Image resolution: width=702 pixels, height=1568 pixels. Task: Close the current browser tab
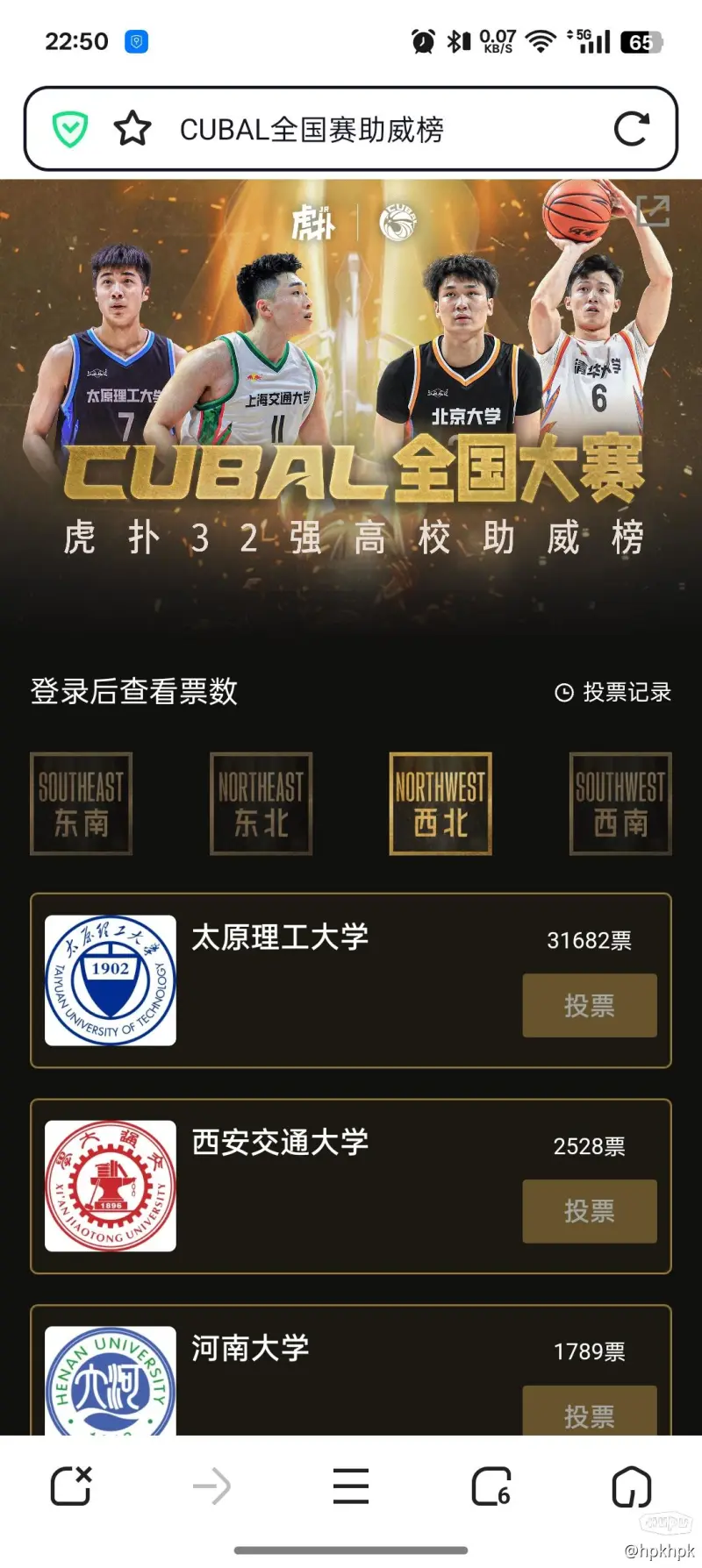(71, 1486)
